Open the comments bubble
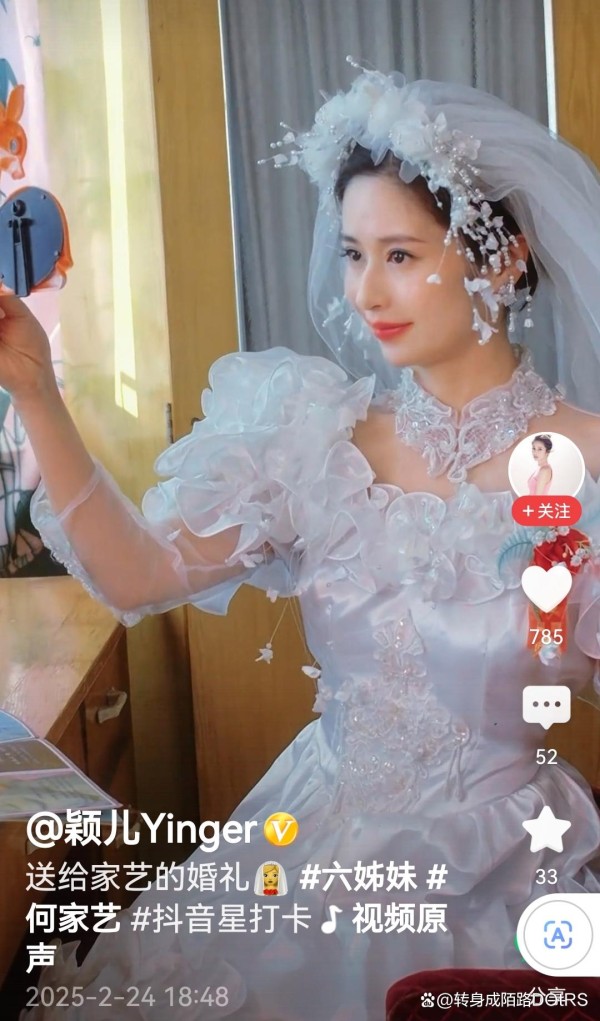This screenshot has width=600, height=1021. (546, 707)
